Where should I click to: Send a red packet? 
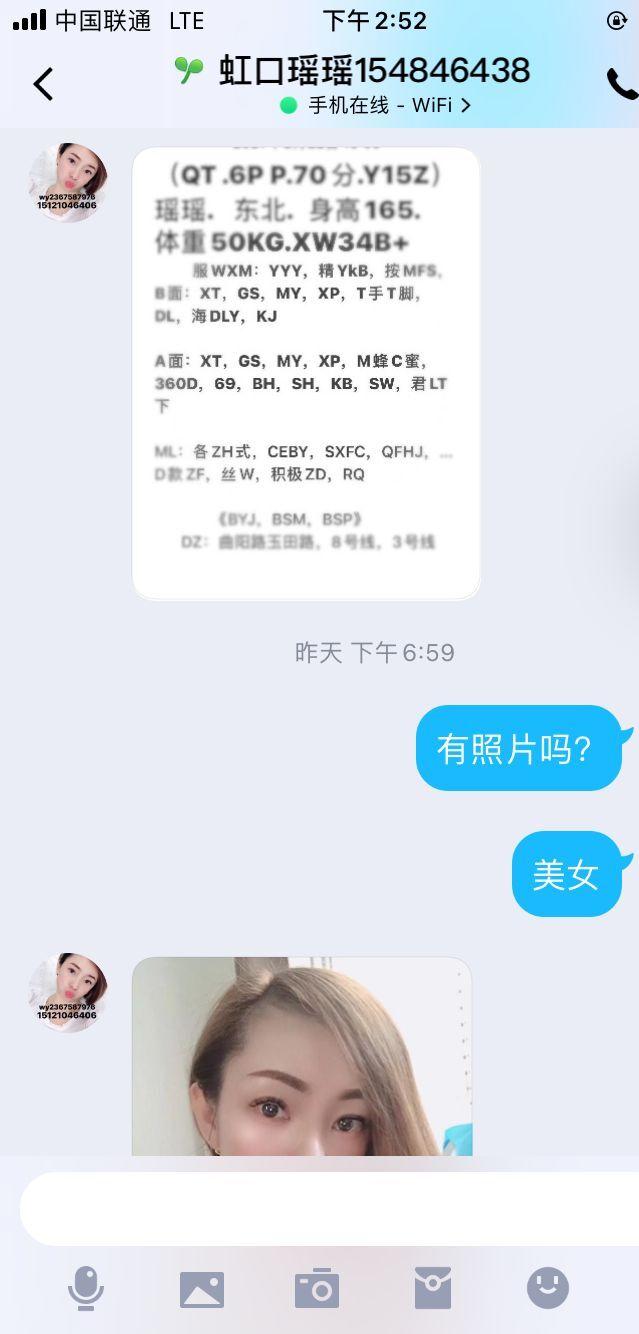pos(432,1288)
